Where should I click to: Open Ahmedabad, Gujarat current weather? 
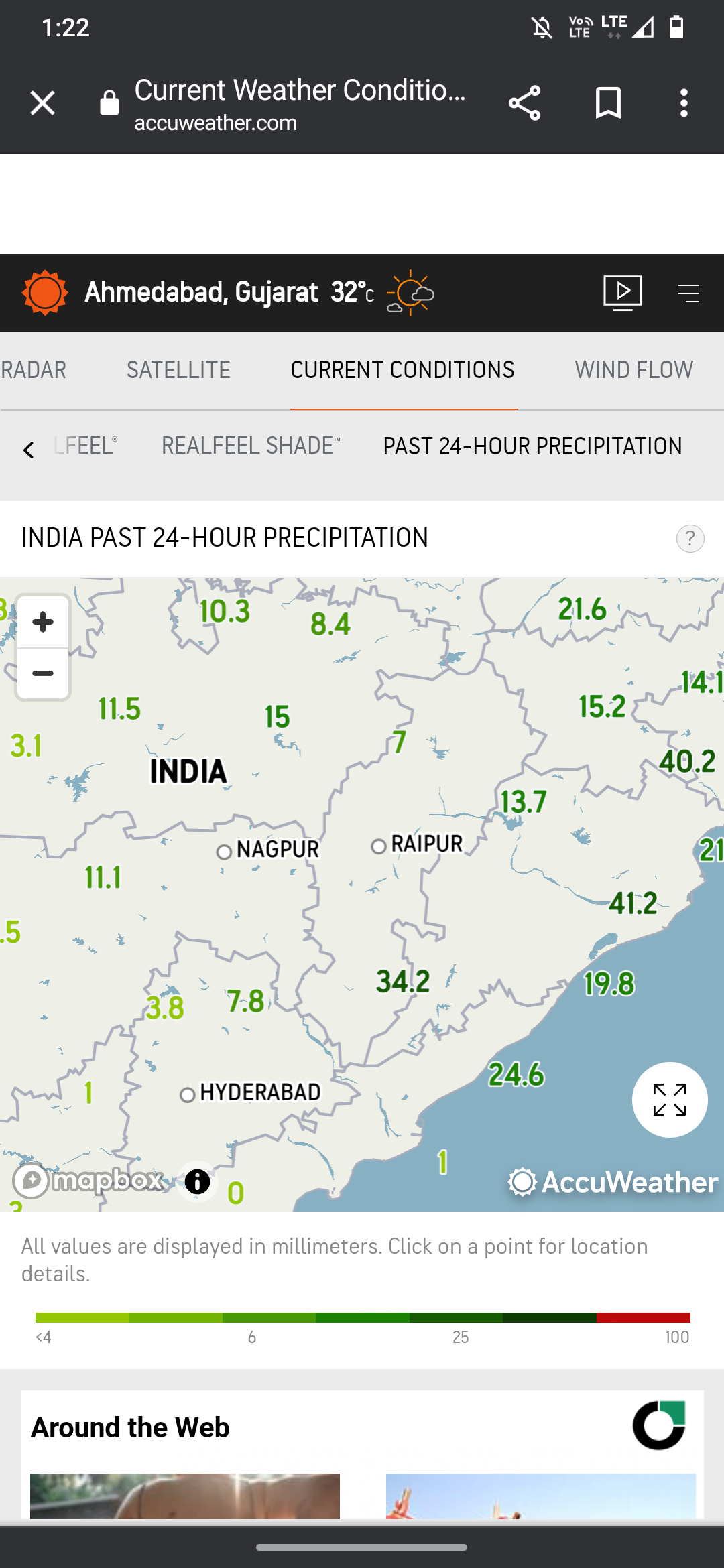[201, 293]
